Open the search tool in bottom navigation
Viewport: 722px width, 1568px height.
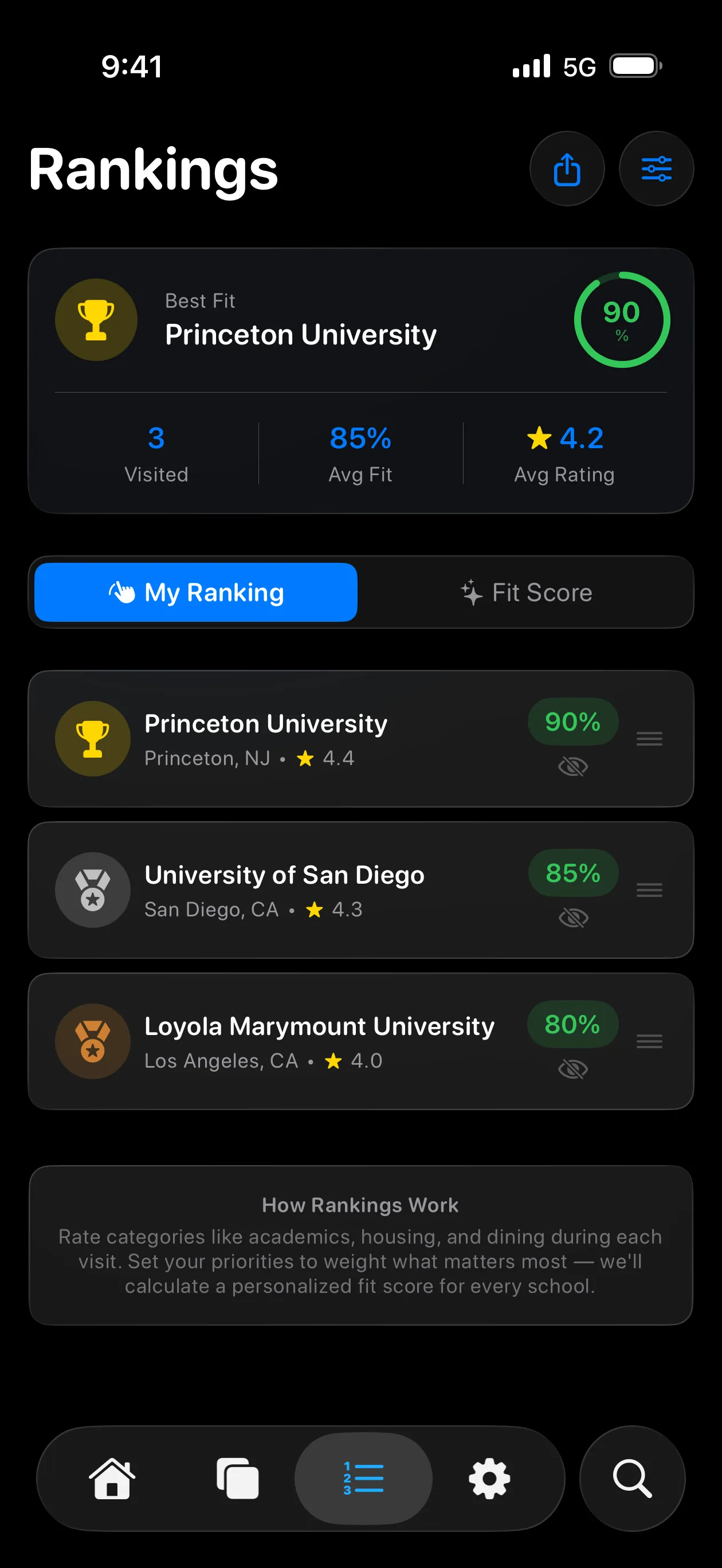[632, 1478]
